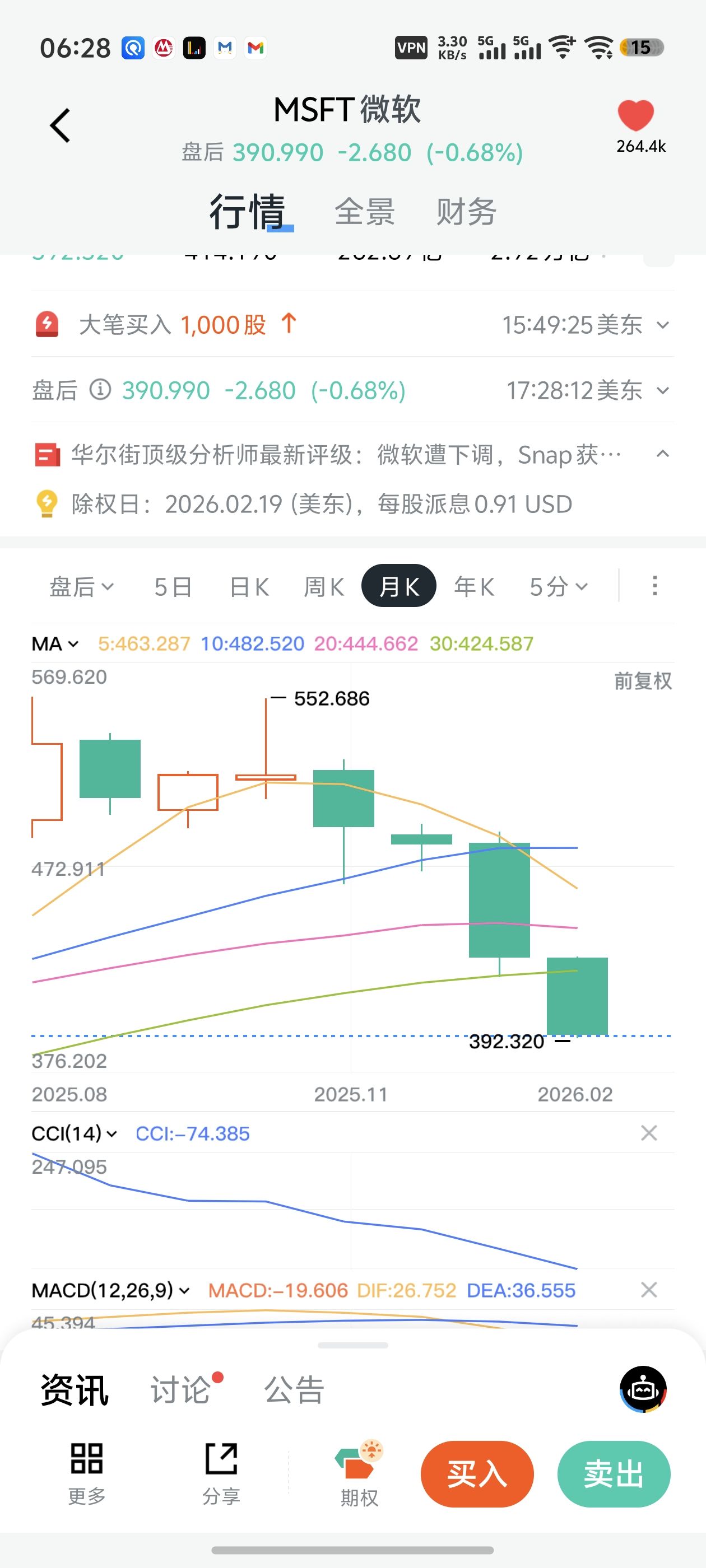Image resolution: width=706 pixels, height=1568 pixels.
Task: Expand the 大笔买入 1,000股 row
Action: [663, 325]
